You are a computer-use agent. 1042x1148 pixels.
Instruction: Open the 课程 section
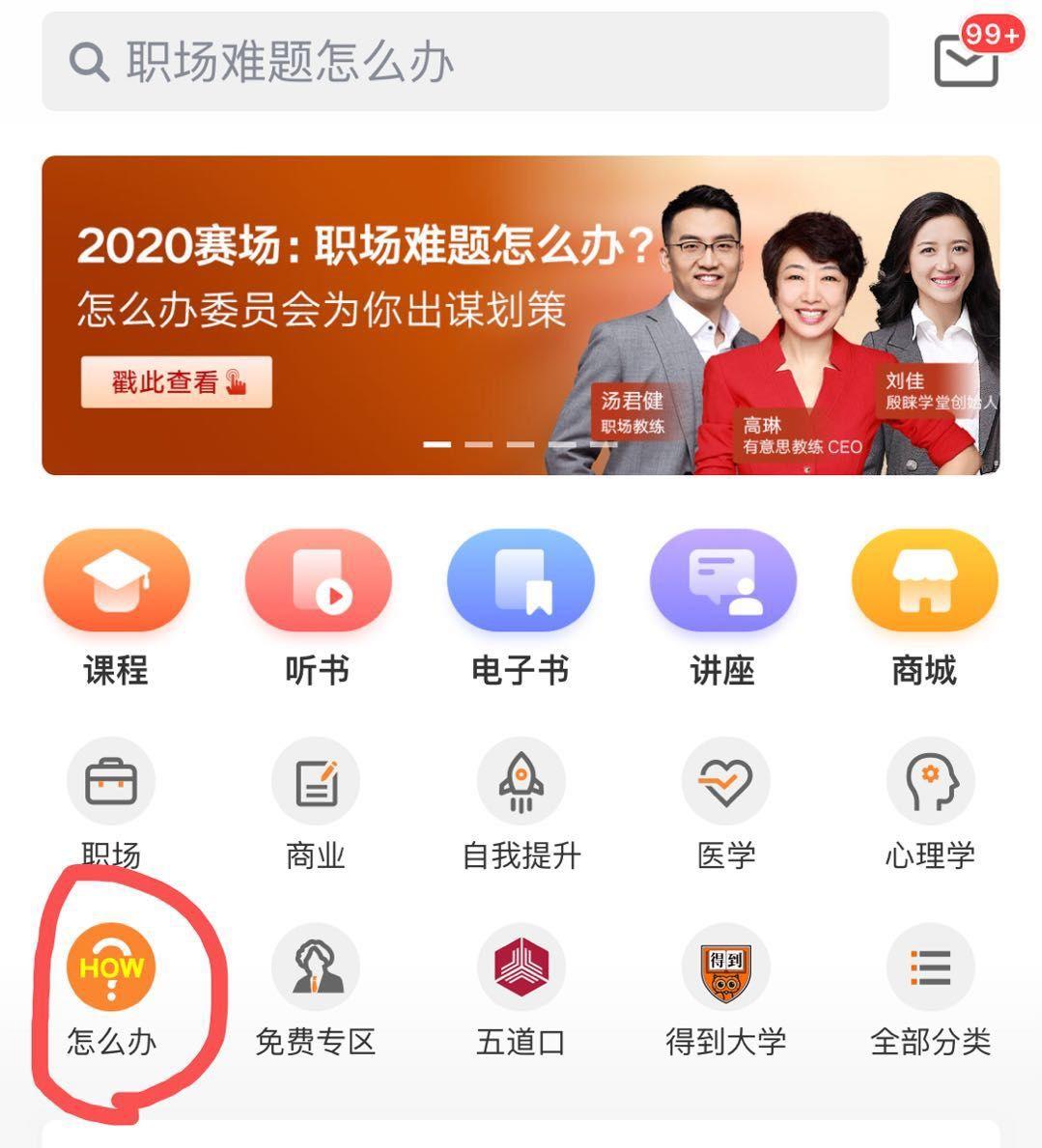tap(116, 608)
